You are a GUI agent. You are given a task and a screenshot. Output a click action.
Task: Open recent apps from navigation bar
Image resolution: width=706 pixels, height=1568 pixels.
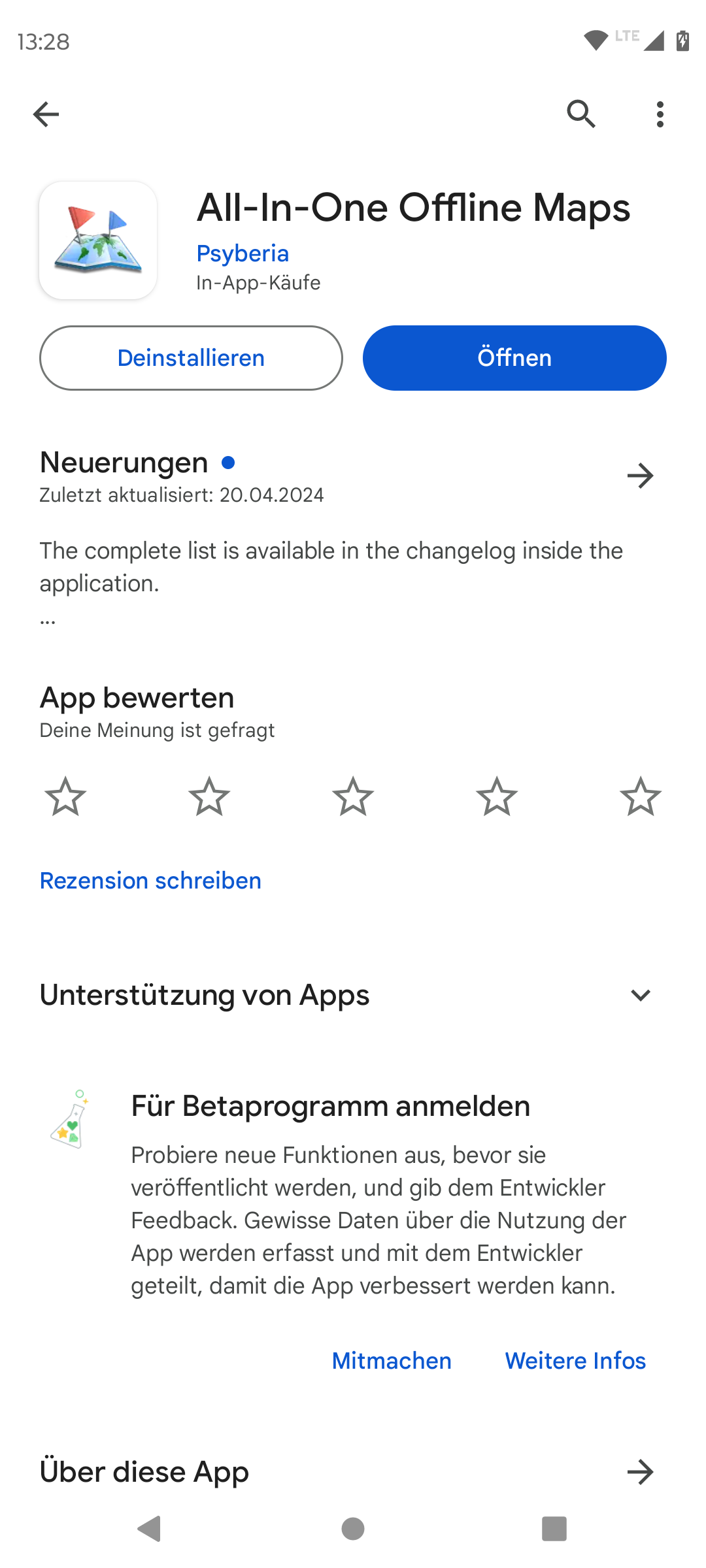[x=554, y=1529]
